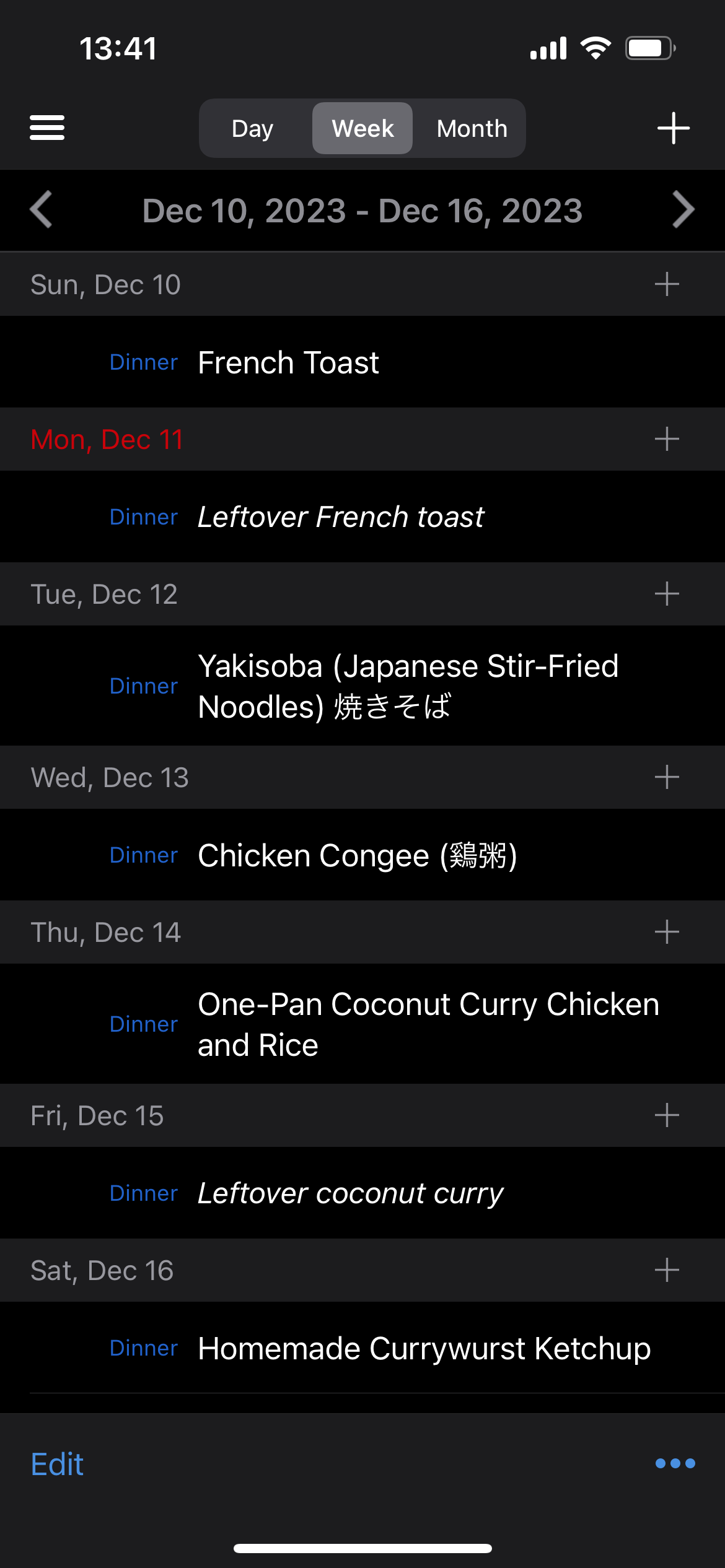725x1568 pixels.
Task: Add a meal to Fri, Dec 15
Action: pos(667,1115)
